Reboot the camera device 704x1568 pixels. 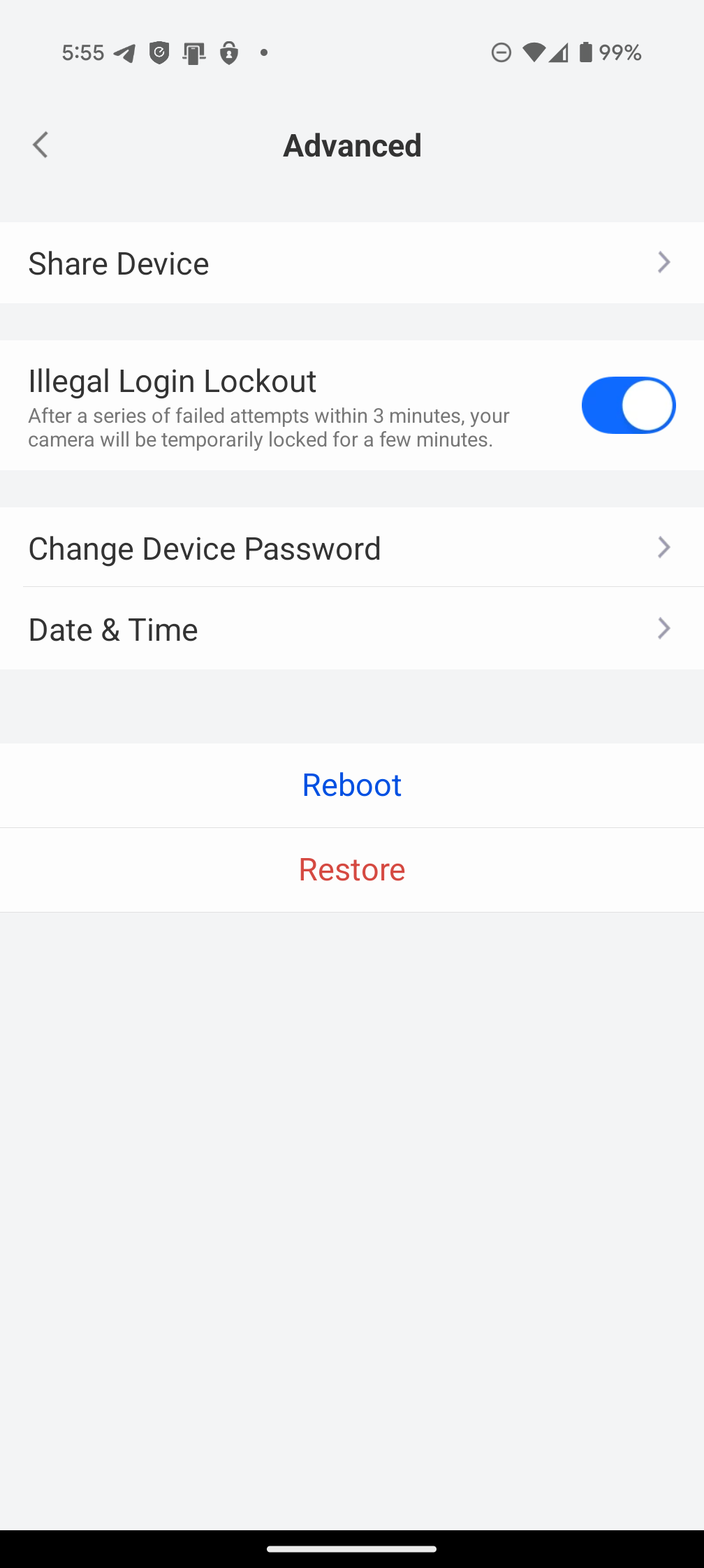point(352,785)
